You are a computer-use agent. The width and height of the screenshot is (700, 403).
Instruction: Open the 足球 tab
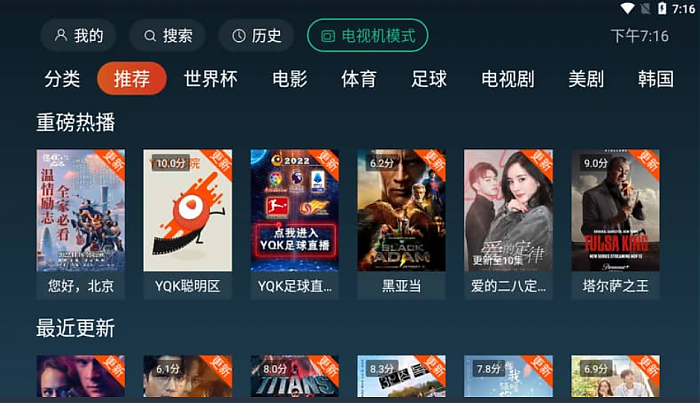(x=429, y=79)
